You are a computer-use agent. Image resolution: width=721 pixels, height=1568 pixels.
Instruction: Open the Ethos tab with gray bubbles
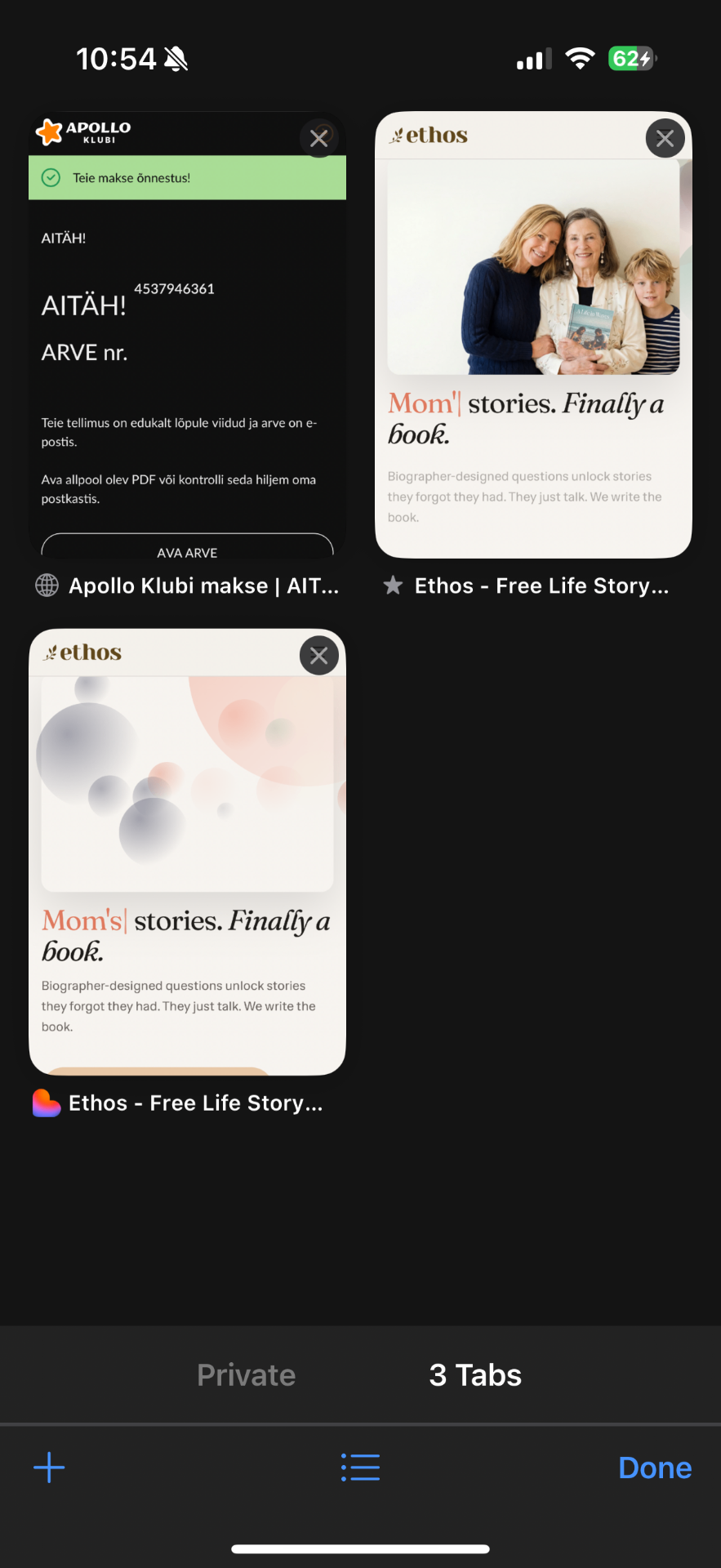click(x=187, y=866)
